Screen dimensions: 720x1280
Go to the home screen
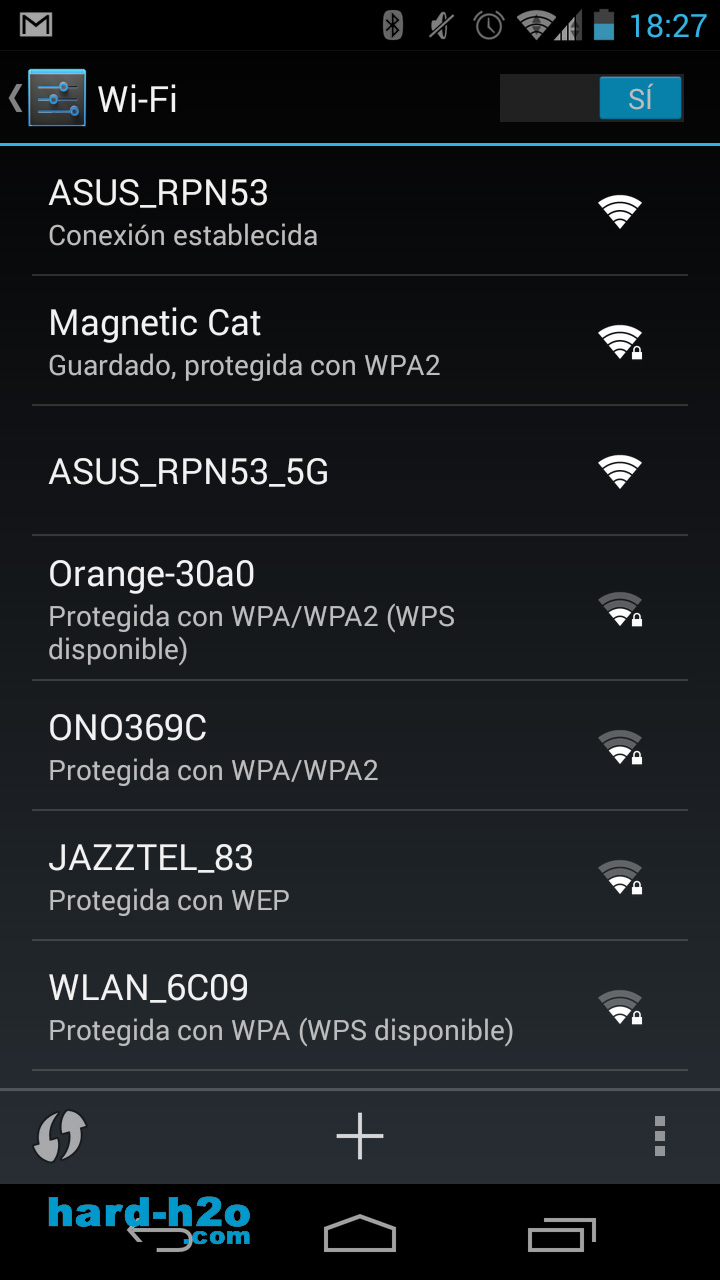point(360,1234)
